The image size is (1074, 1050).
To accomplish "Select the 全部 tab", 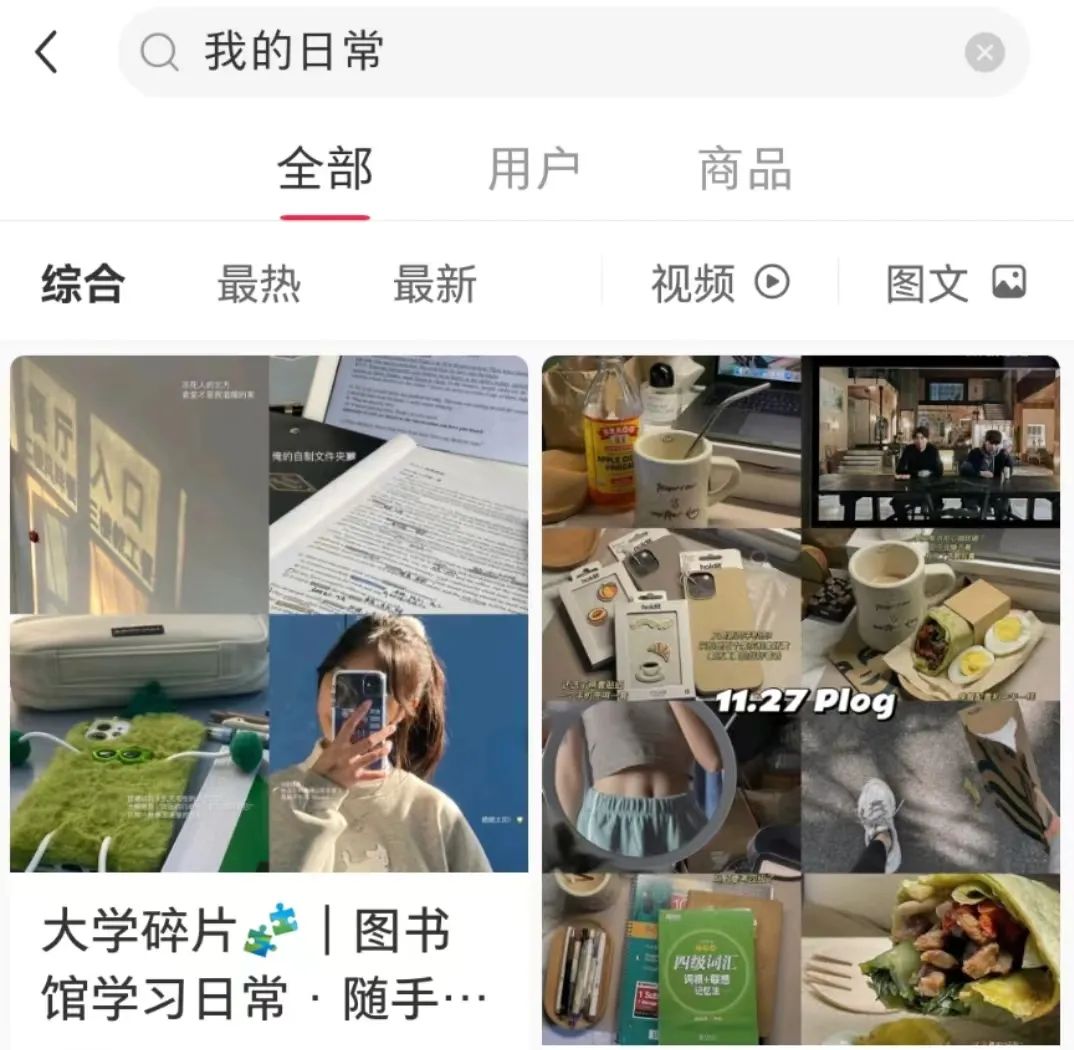I will pos(325,169).
